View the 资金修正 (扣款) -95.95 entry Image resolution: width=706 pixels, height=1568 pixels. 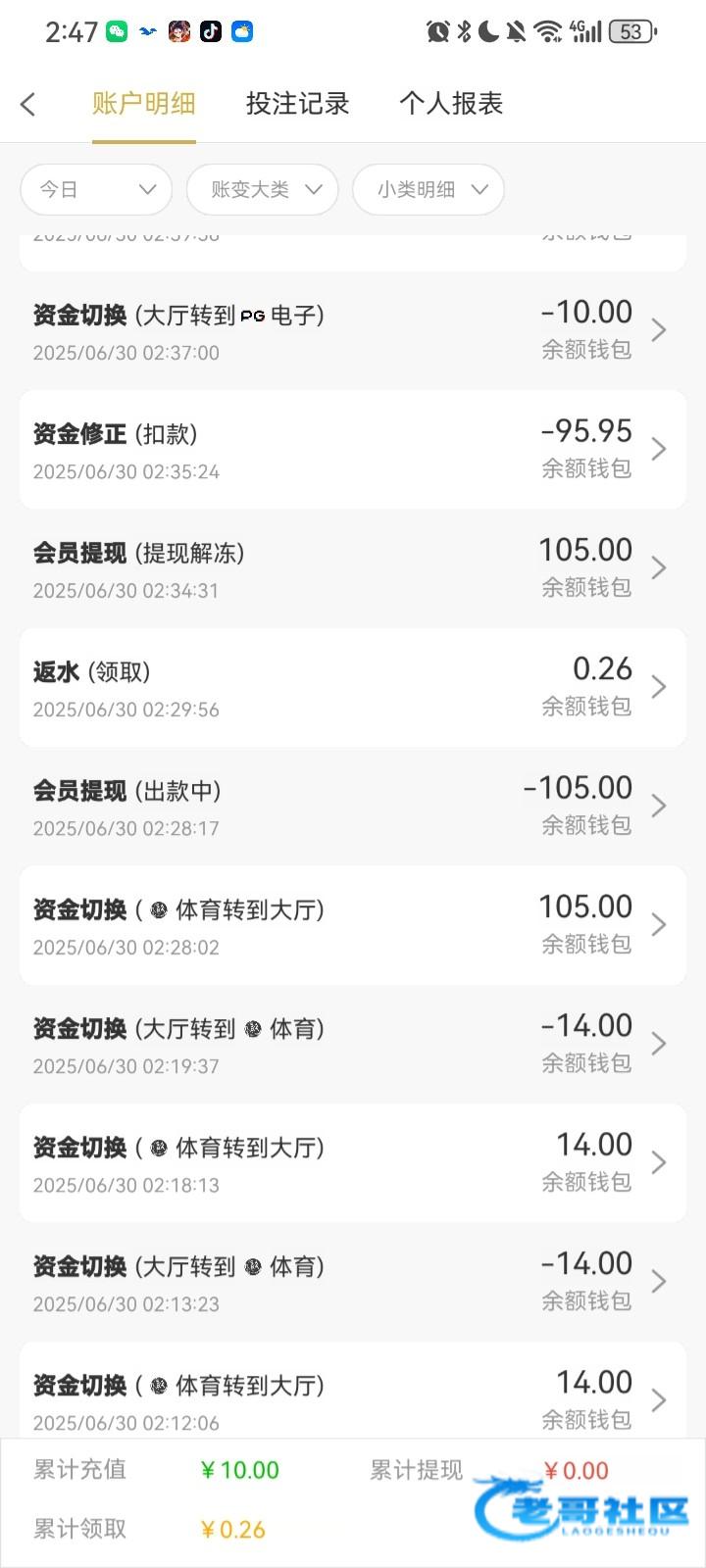click(352, 450)
